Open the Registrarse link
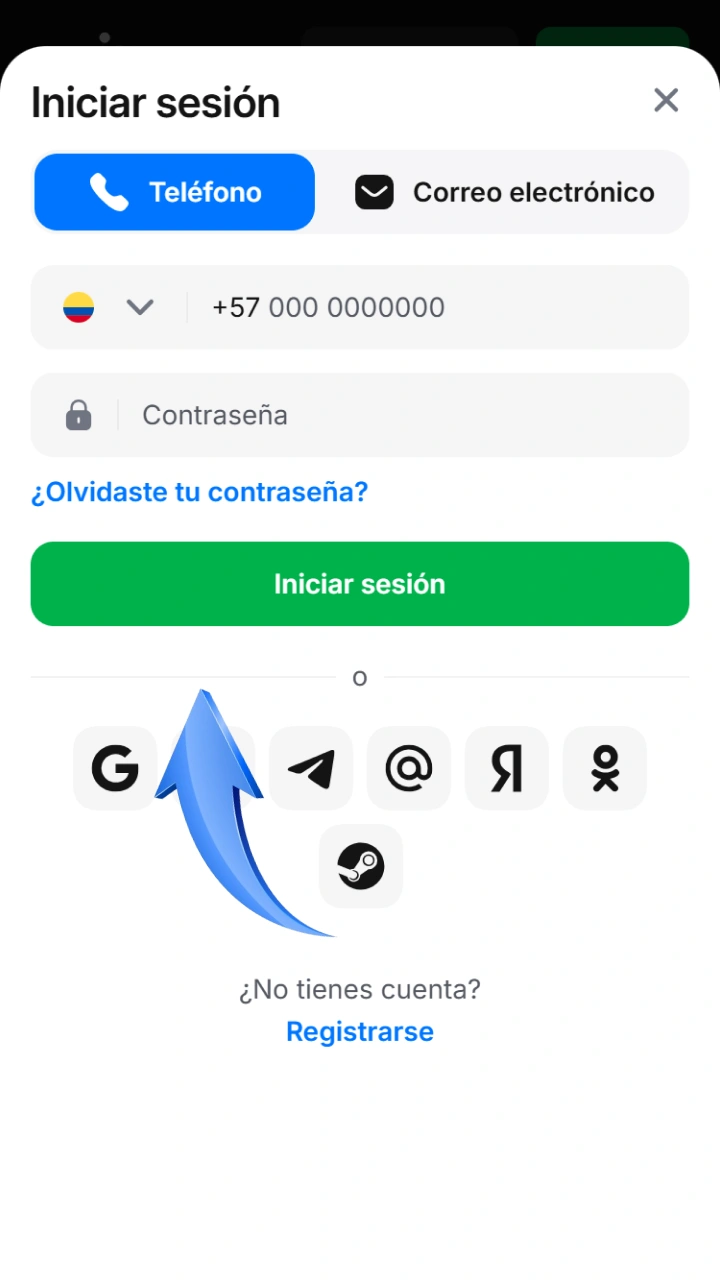The height and width of the screenshot is (1280, 720). 360,1031
